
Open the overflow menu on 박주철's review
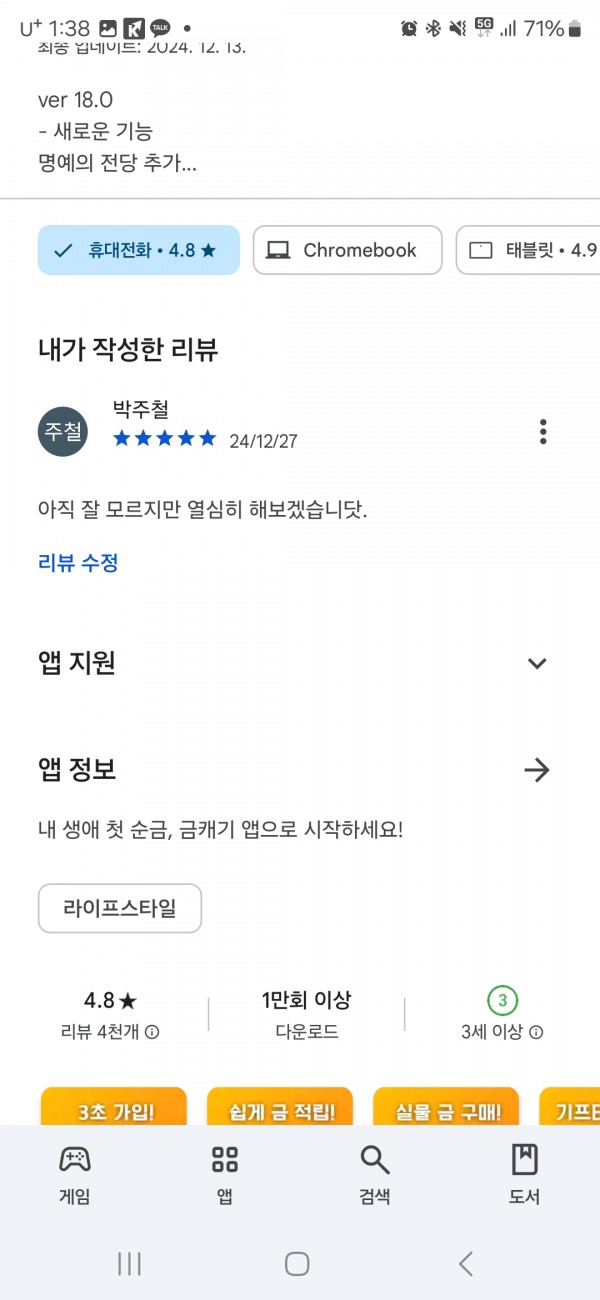click(x=543, y=432)
